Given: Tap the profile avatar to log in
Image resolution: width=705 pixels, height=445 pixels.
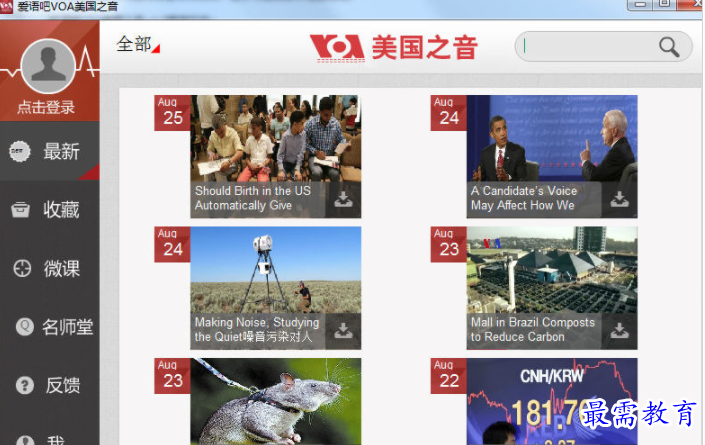Looking at the screenshot, I should coord(46,65).
